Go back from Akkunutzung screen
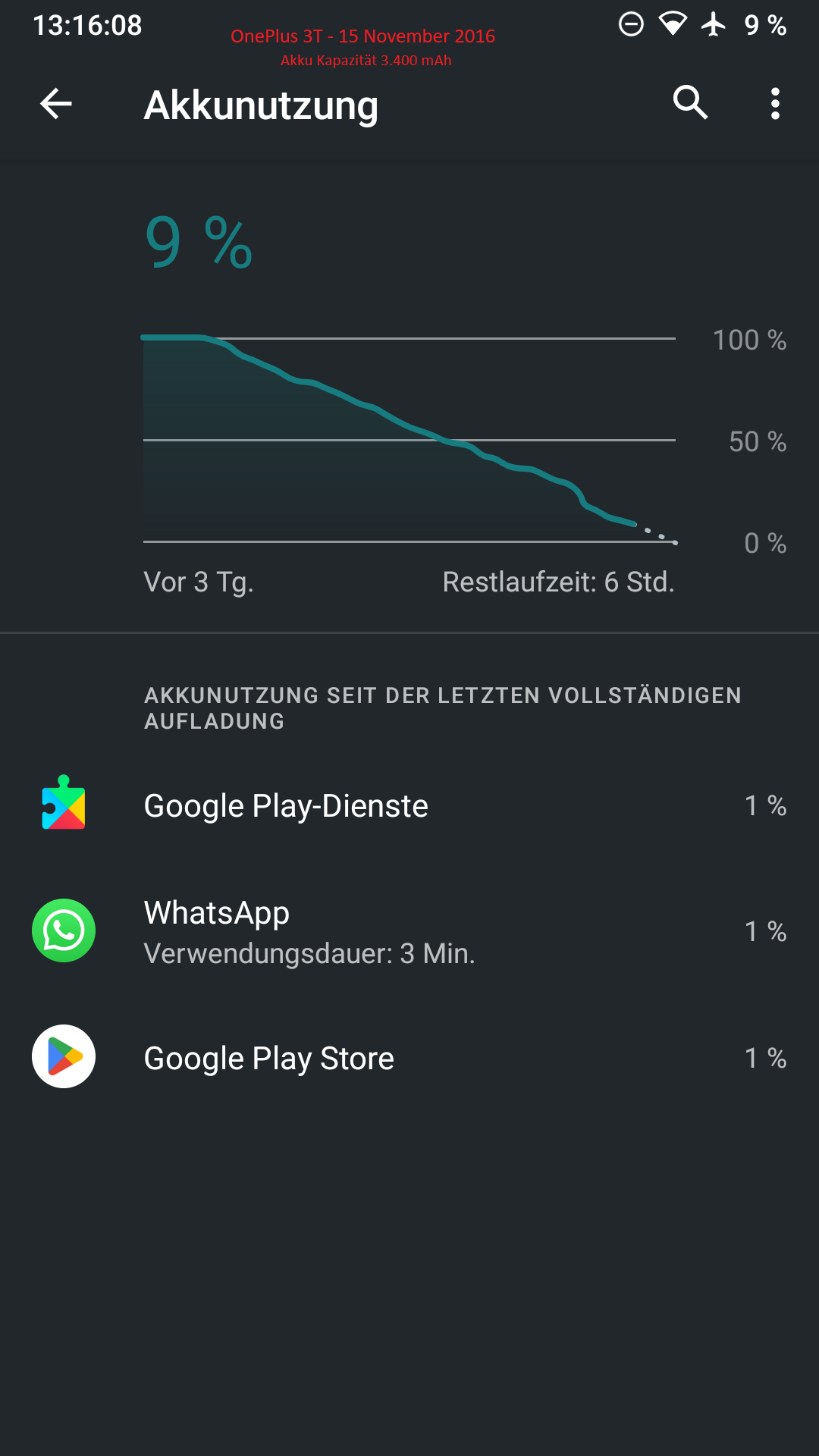This screenshot has height=1456, width=819. [55, 104]
